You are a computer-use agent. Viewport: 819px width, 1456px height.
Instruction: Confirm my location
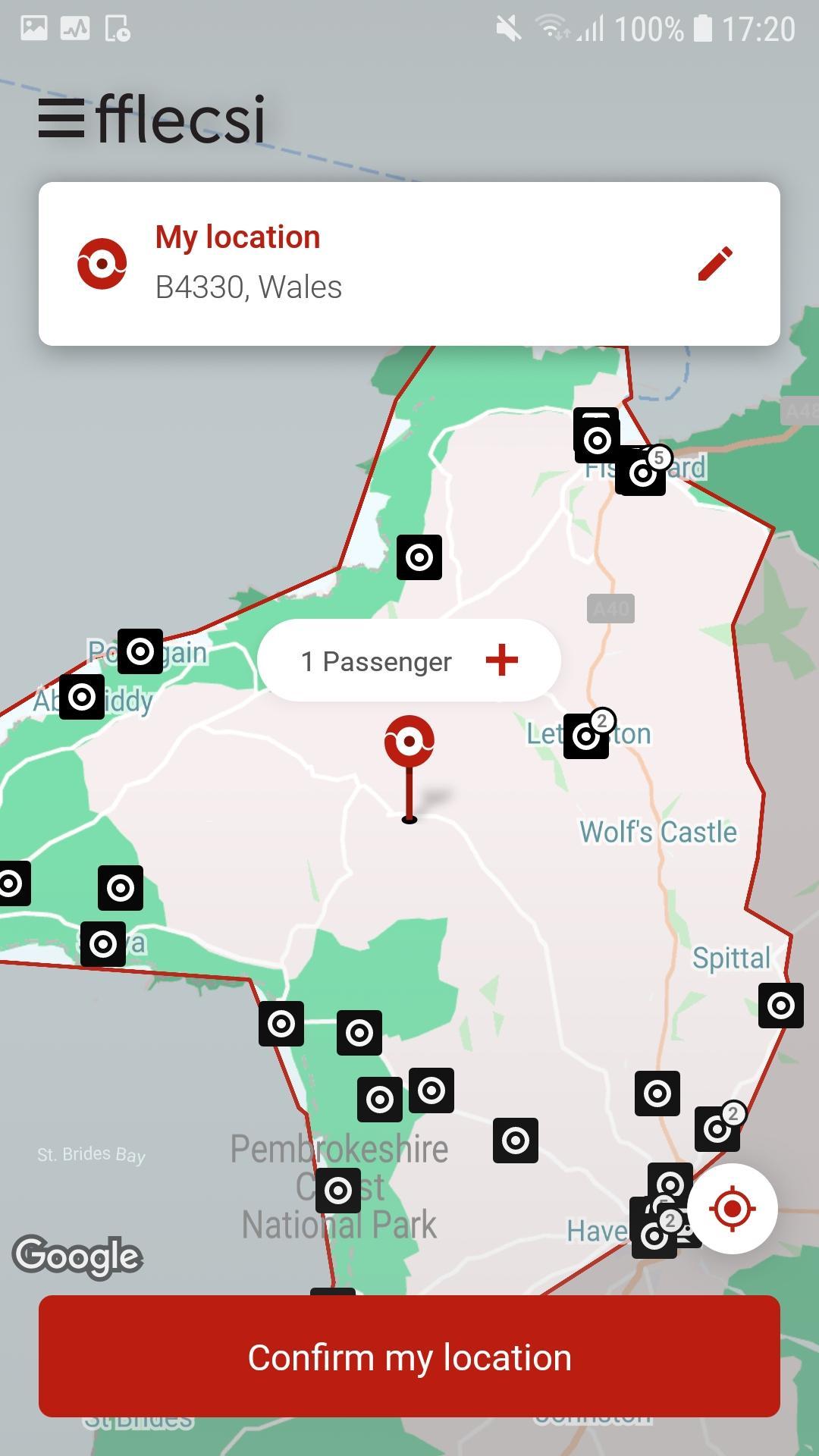click(x=409, y=1357)
